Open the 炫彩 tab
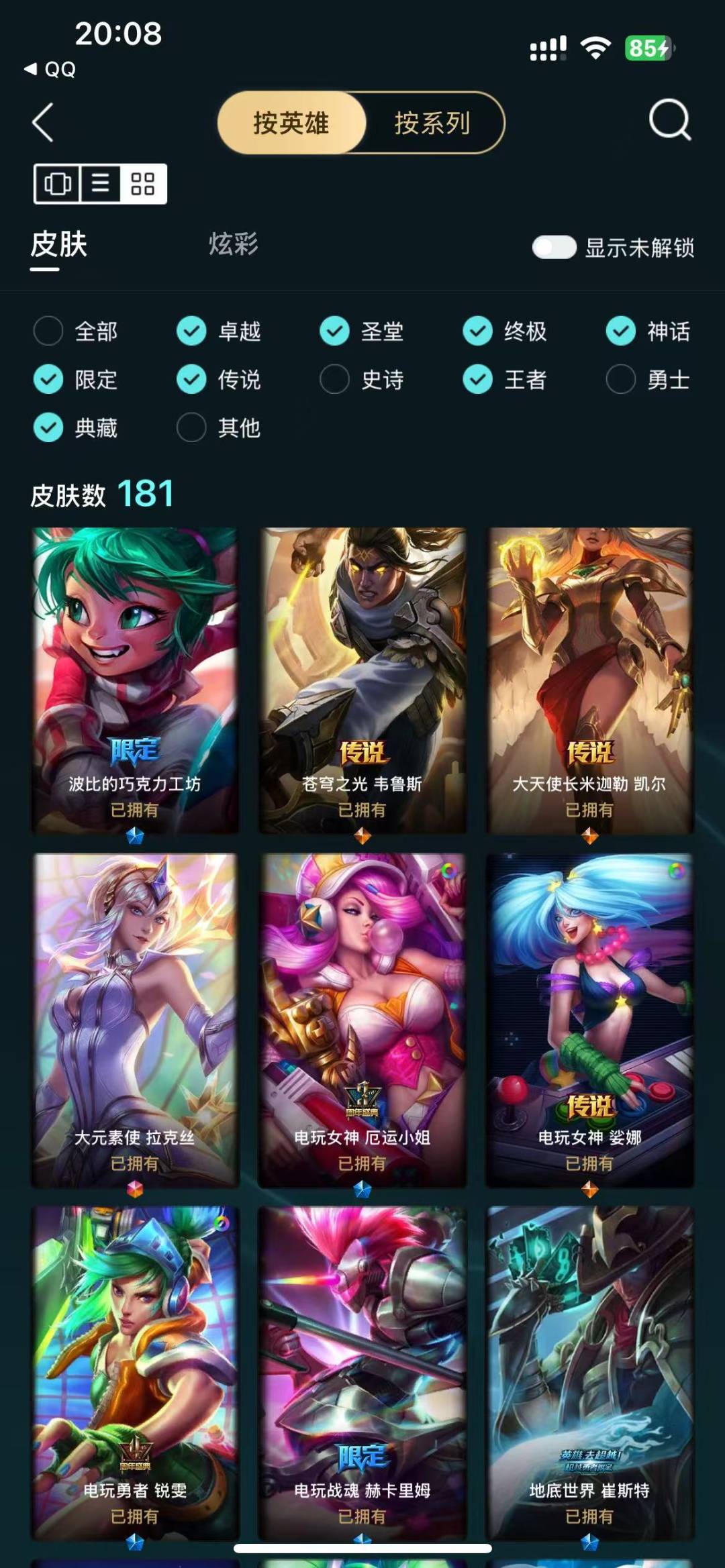The width and height of the screenshot is (725, 1568). (x=233, y=244)
